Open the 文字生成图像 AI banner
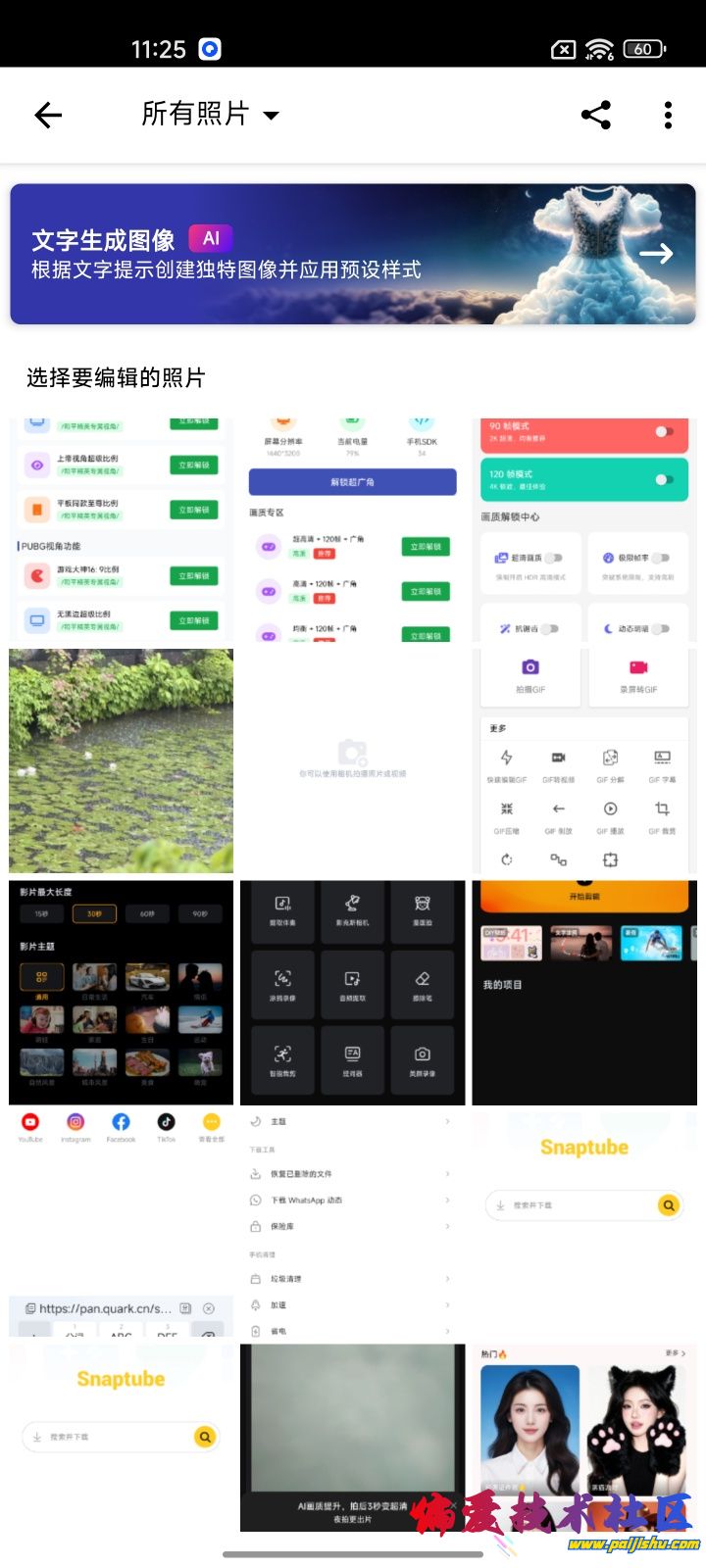Image resolution: width=706 pixels, height=1568 pixels. (353, 254)
